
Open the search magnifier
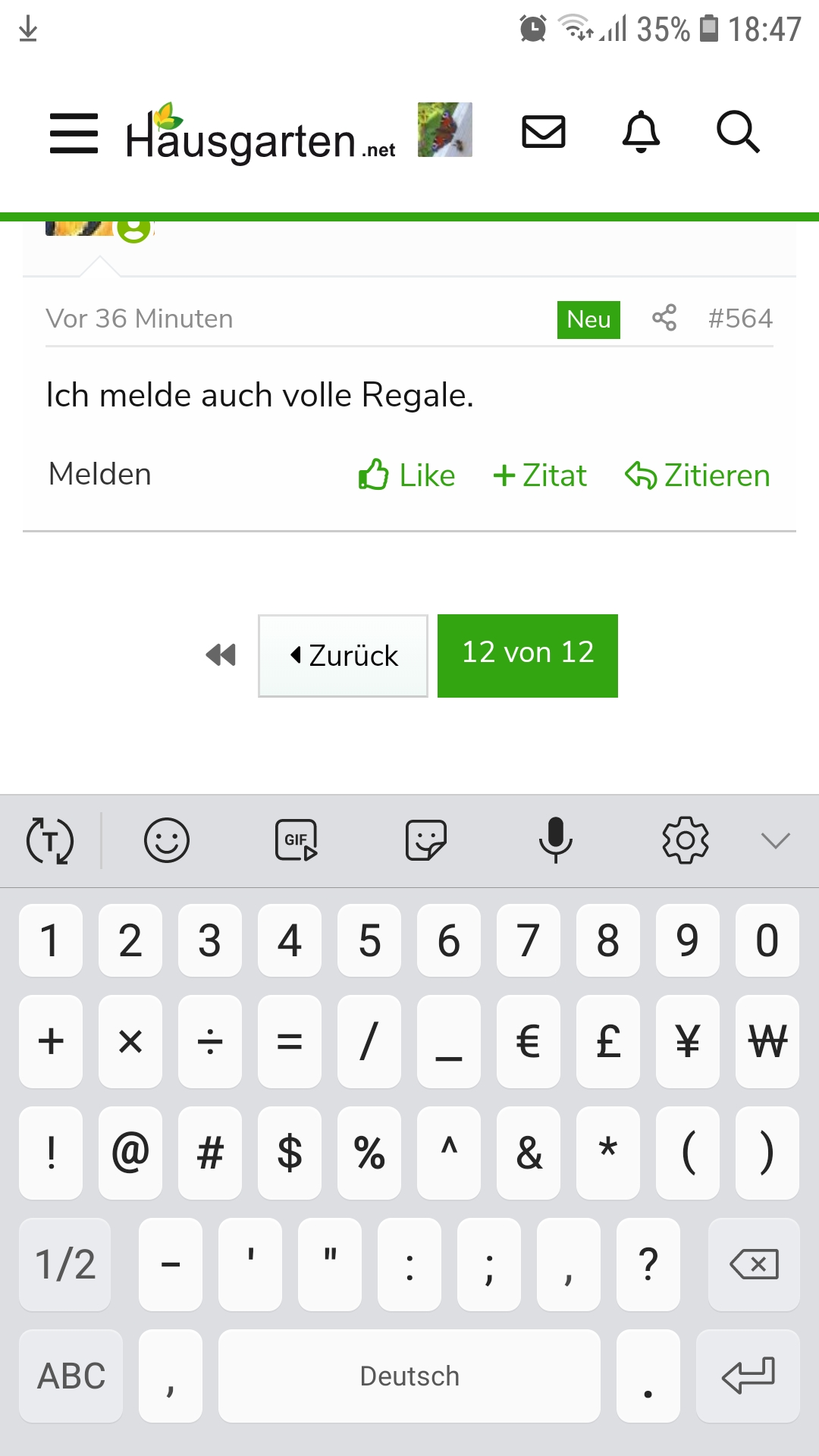[x=738, y=132]
